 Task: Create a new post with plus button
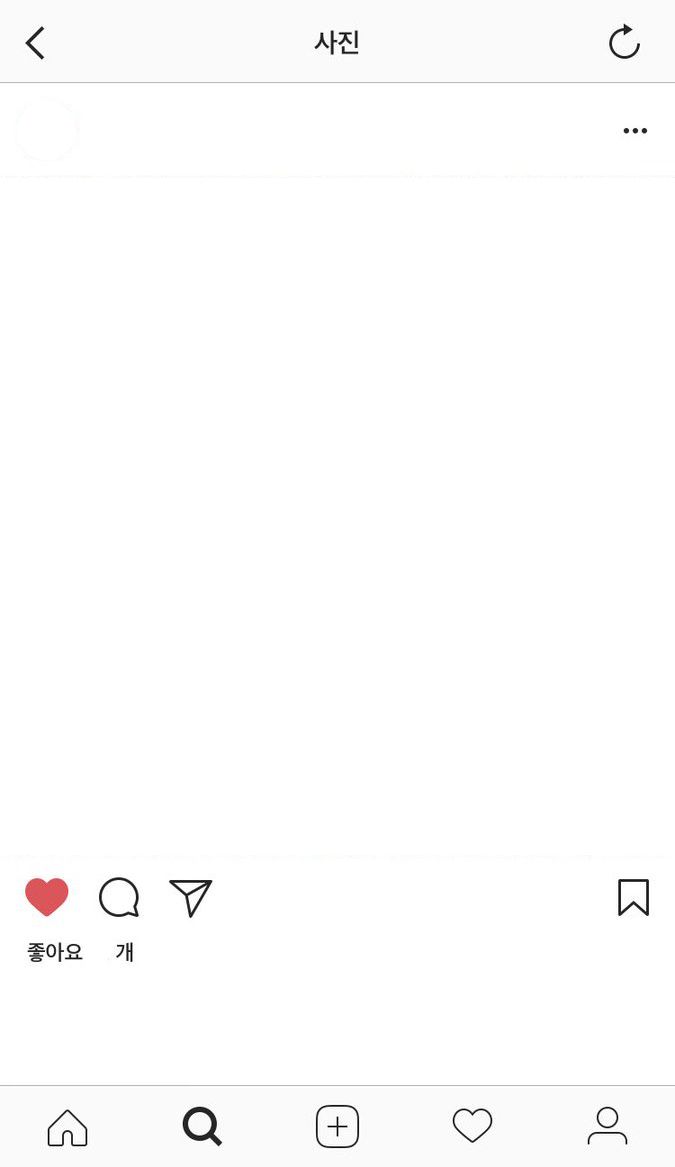(338, 1127)
